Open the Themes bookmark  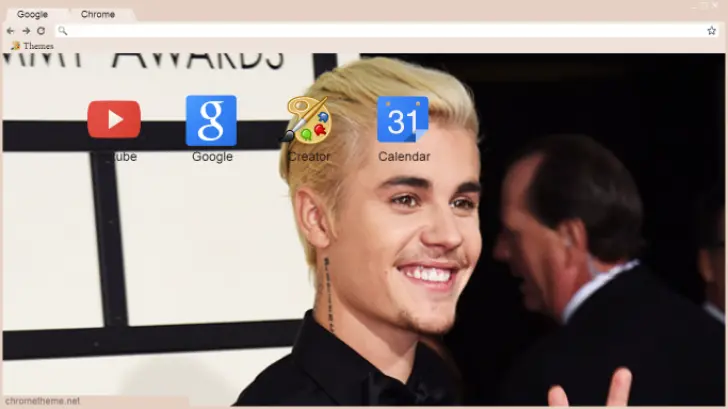[33, 46]
